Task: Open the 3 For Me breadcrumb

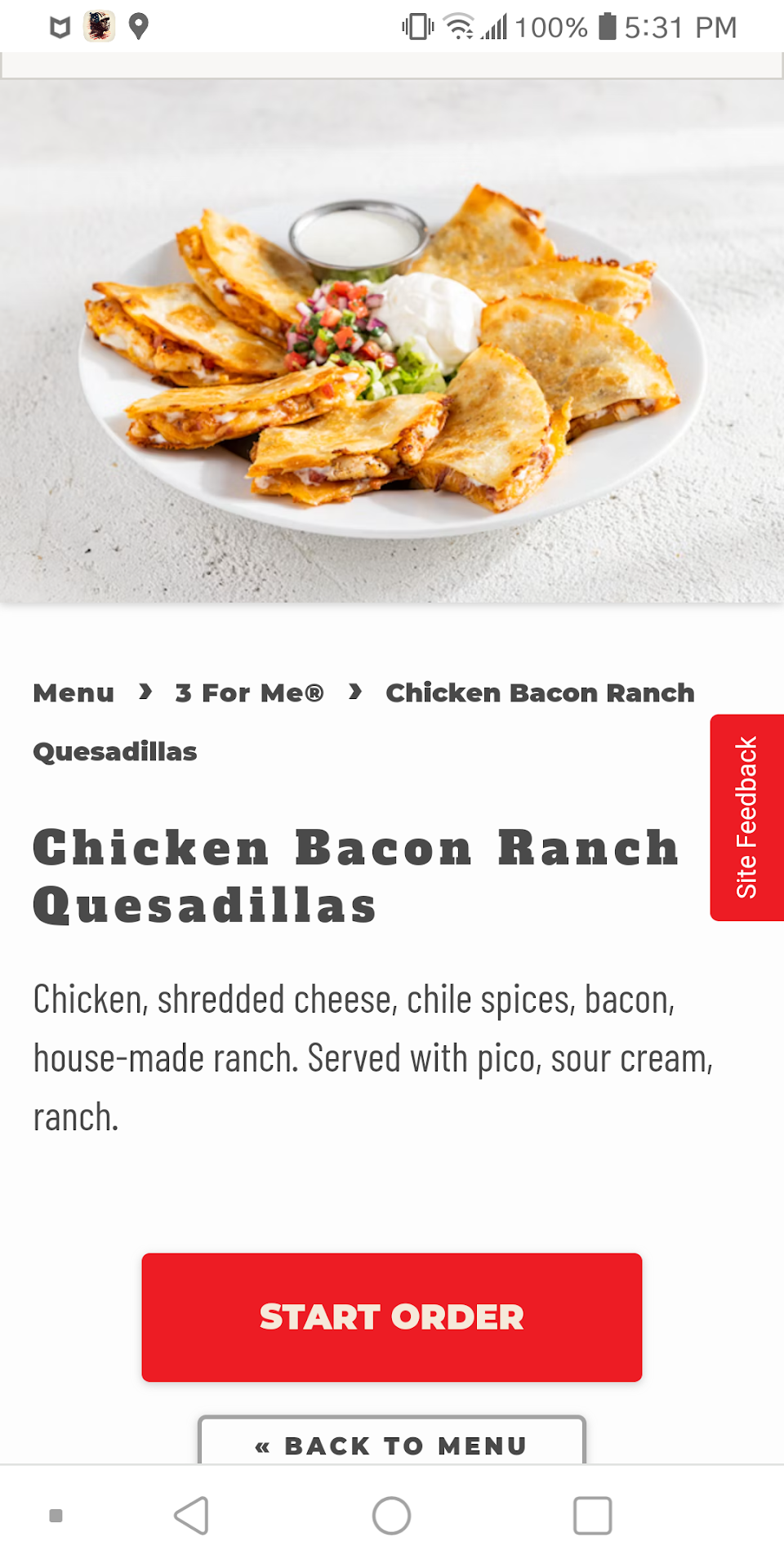Action: pos(249,693)
